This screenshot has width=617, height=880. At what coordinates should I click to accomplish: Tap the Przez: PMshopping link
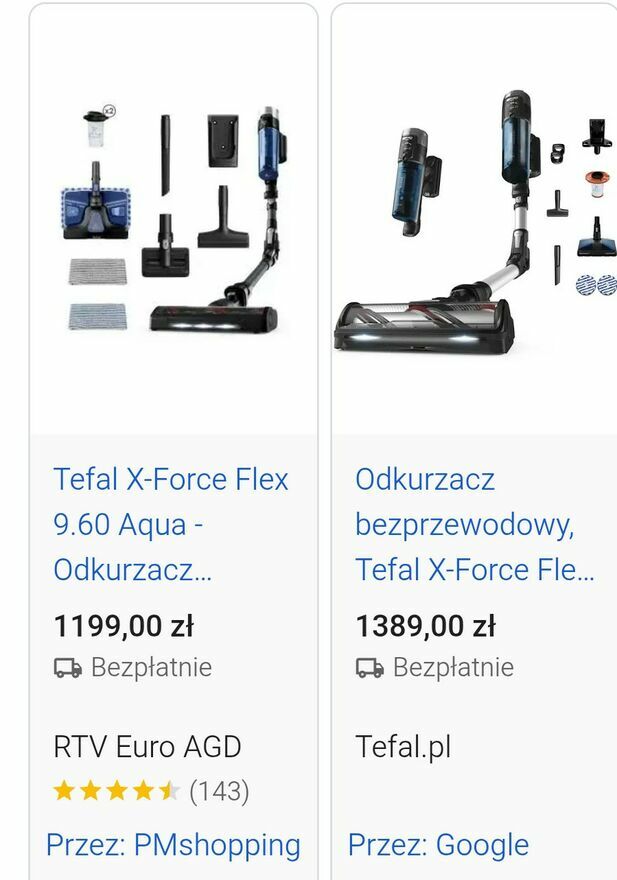[x=173, y=845]
